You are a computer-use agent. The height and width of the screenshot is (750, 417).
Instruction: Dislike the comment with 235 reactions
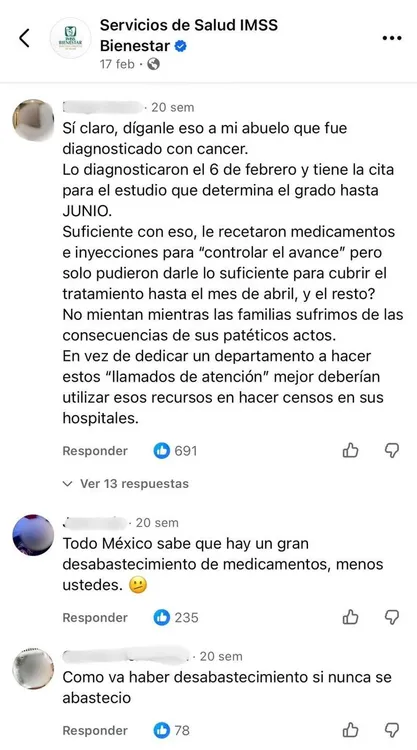coord(392,618)
